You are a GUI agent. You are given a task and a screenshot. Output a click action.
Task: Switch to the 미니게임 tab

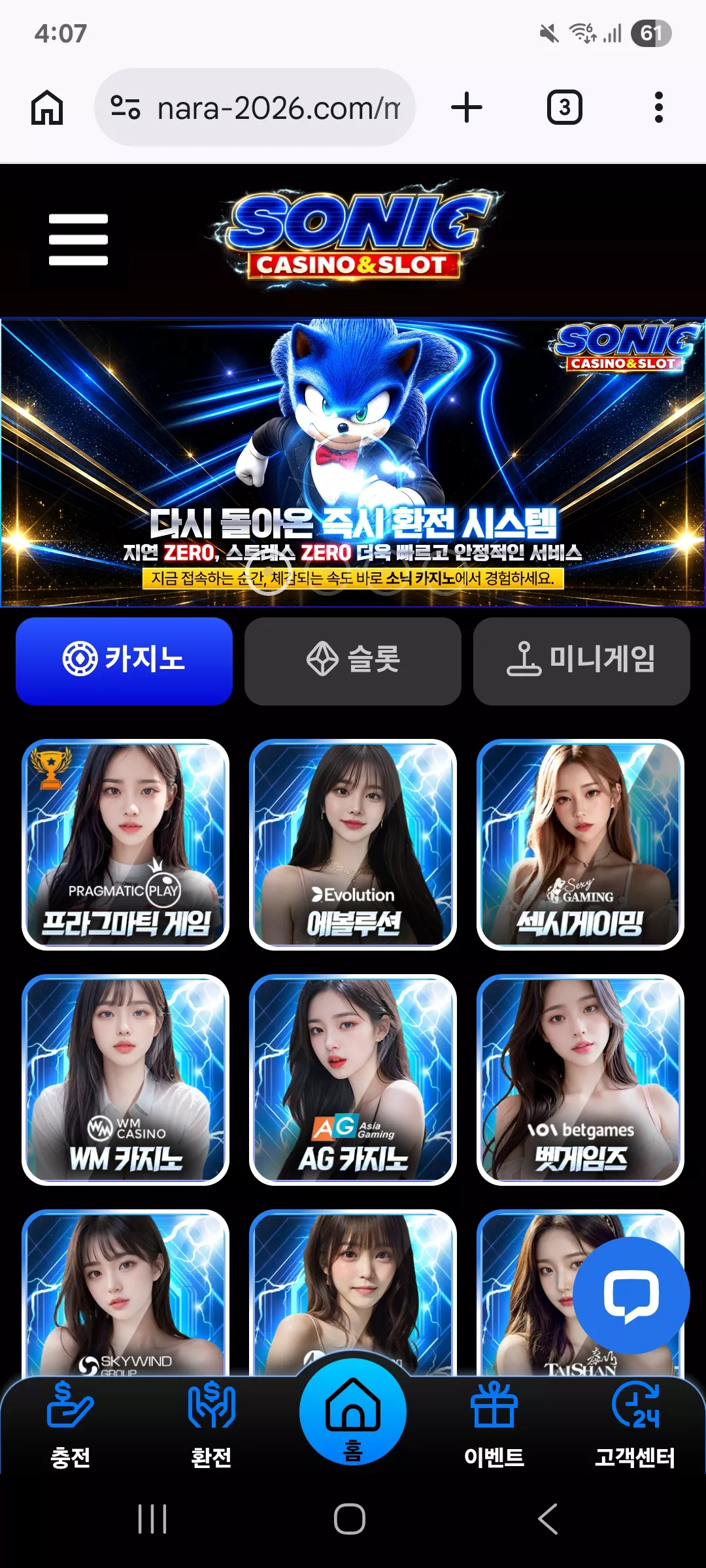(x=582, y=661)
